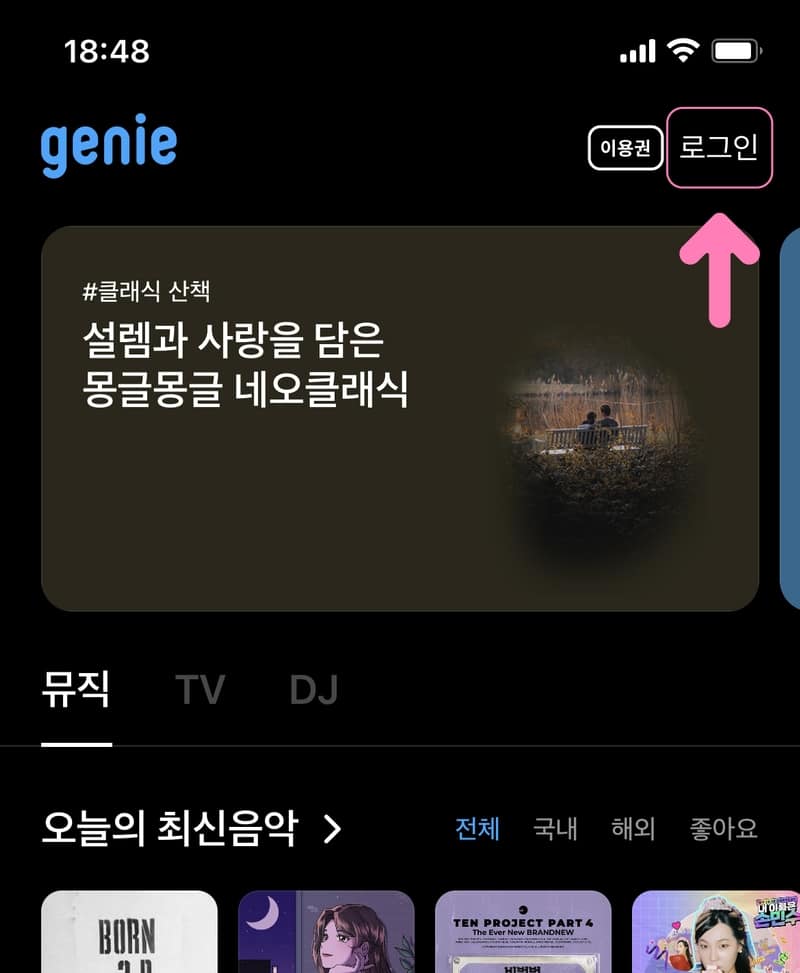Select the 국내 (Domestic) music filter
Screen dimensions: 800x973
point(555,826)
